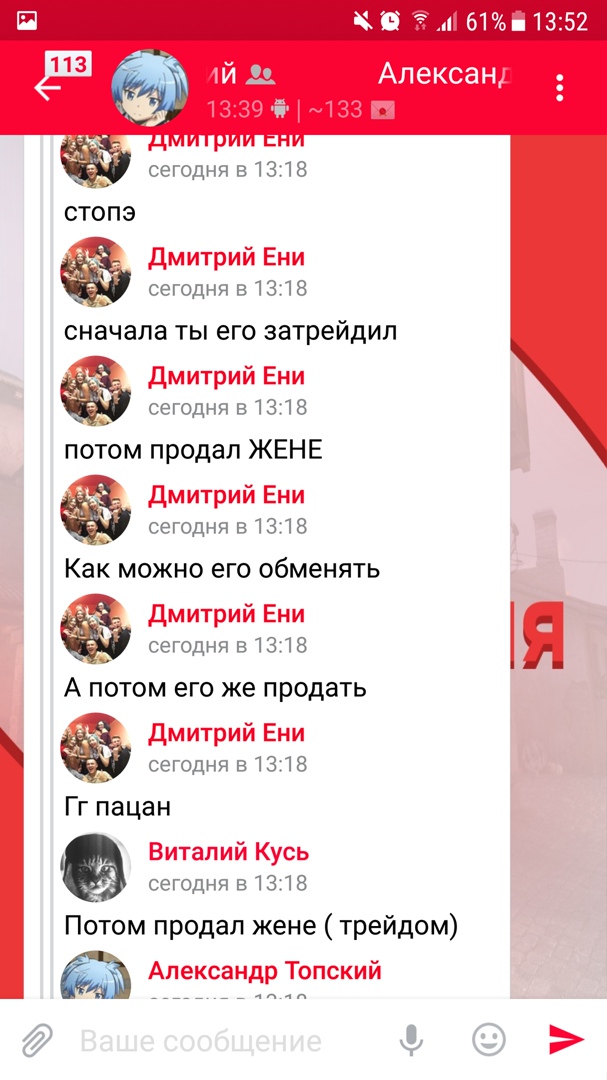This screenshot has width=607, height=1080.
Task: Open Виталий Кусь's profile name
Action: 228,852
